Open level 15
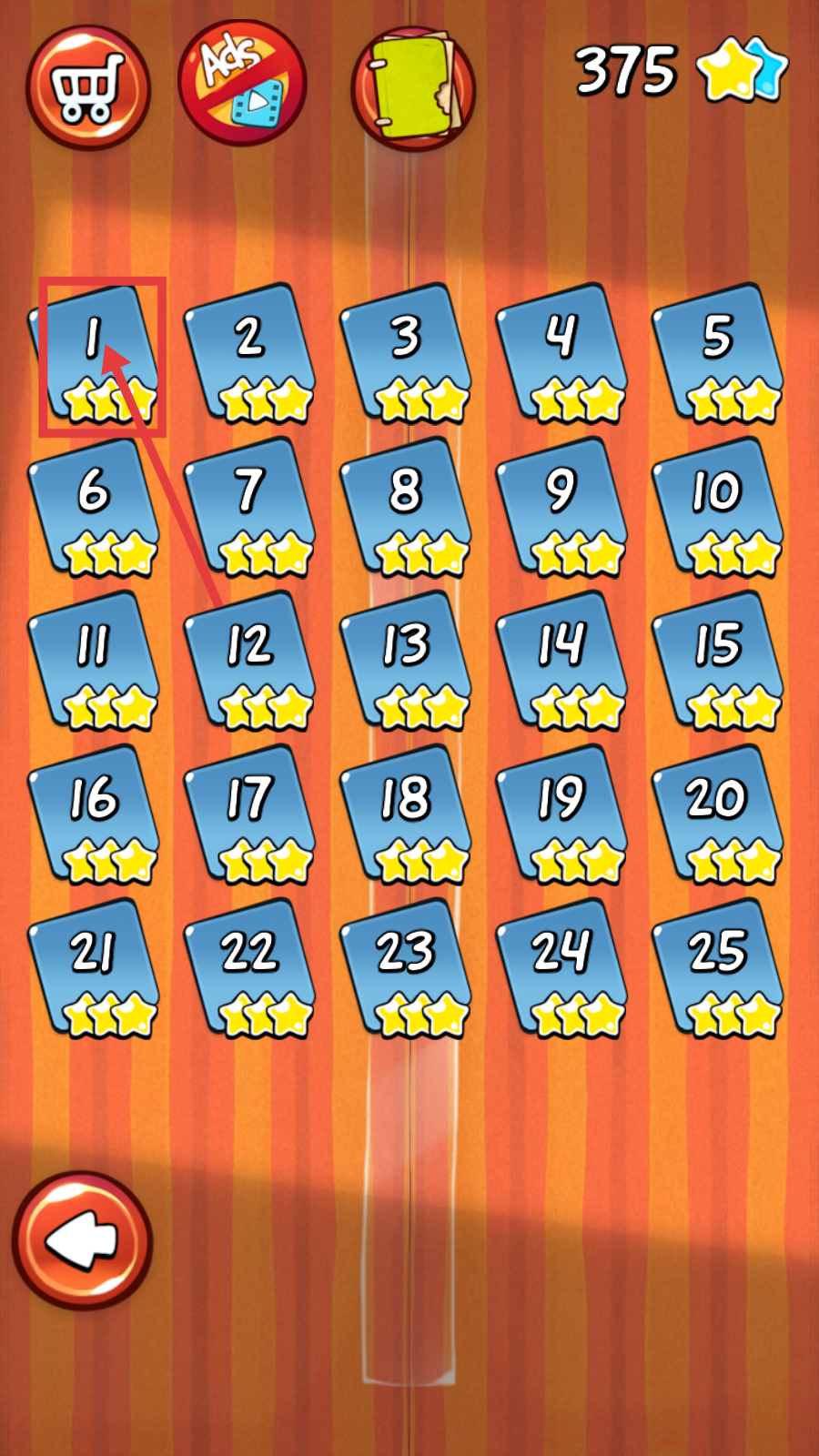Screen dimensions: 819x1456 [718, 661]
